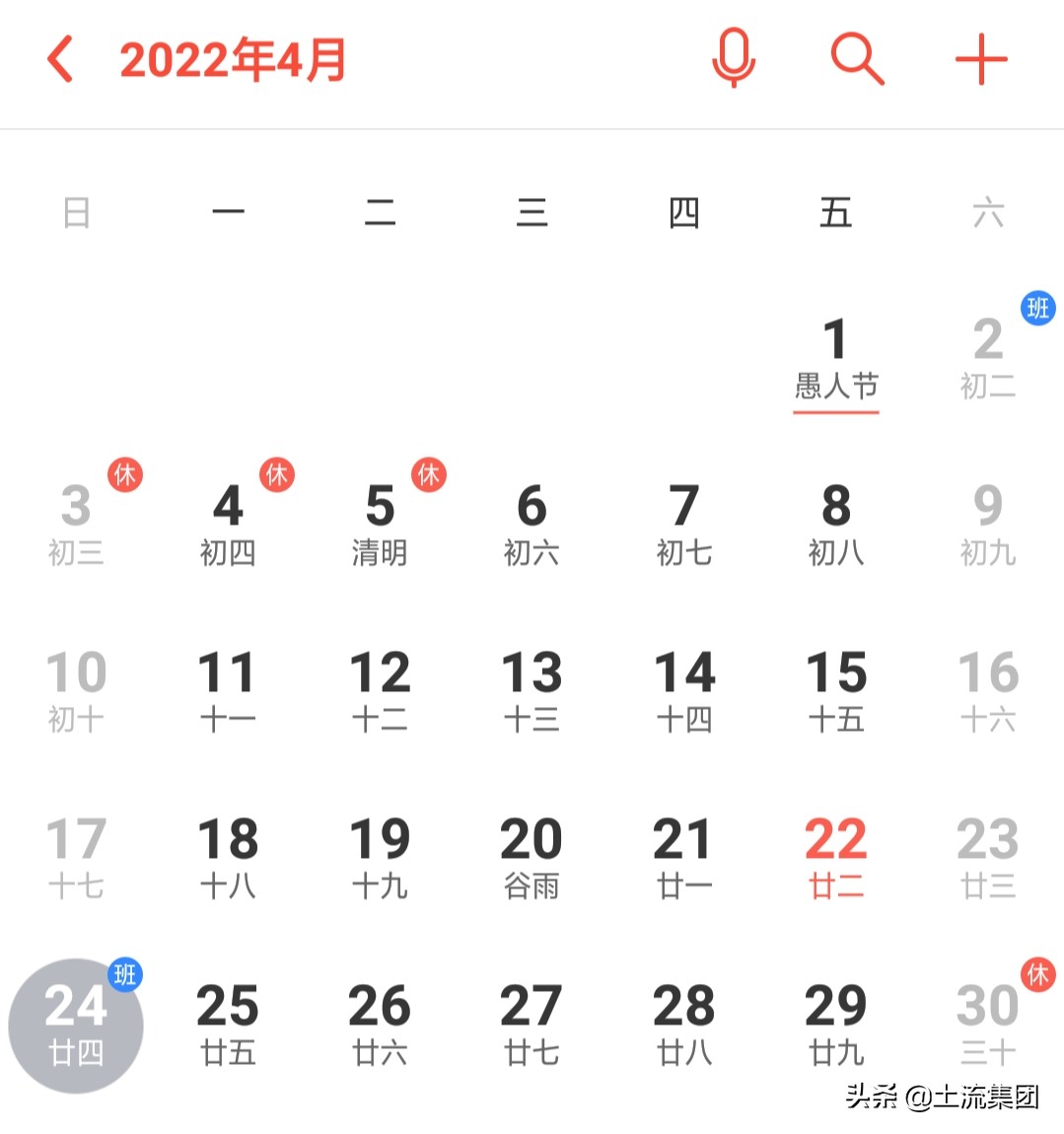This screenshot has height=1134, width=1064.
Task: Add a new event with the plus icon
Action: tap(980, 59)
